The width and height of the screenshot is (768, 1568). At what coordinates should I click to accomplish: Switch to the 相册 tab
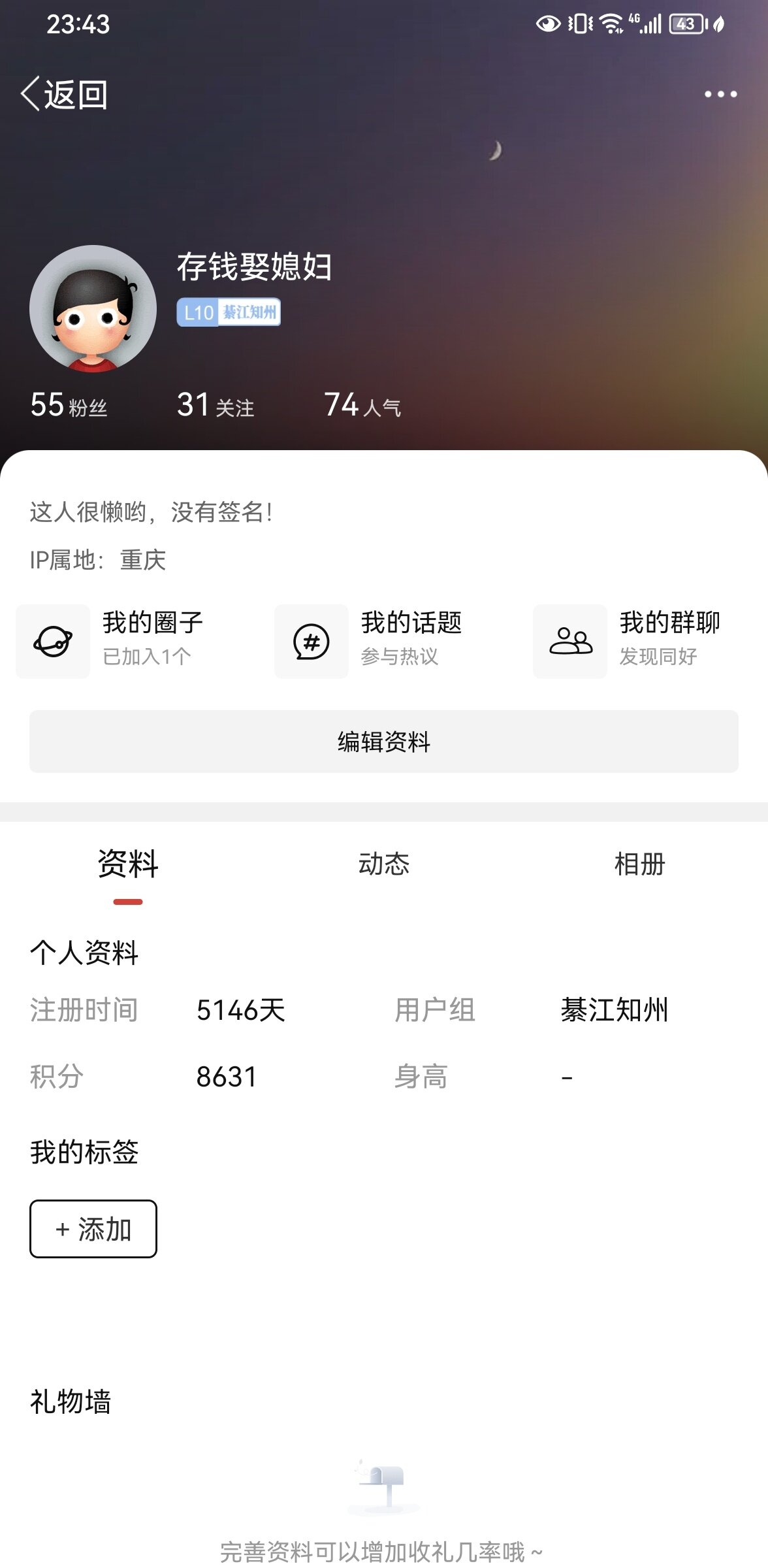pos(639,864)
